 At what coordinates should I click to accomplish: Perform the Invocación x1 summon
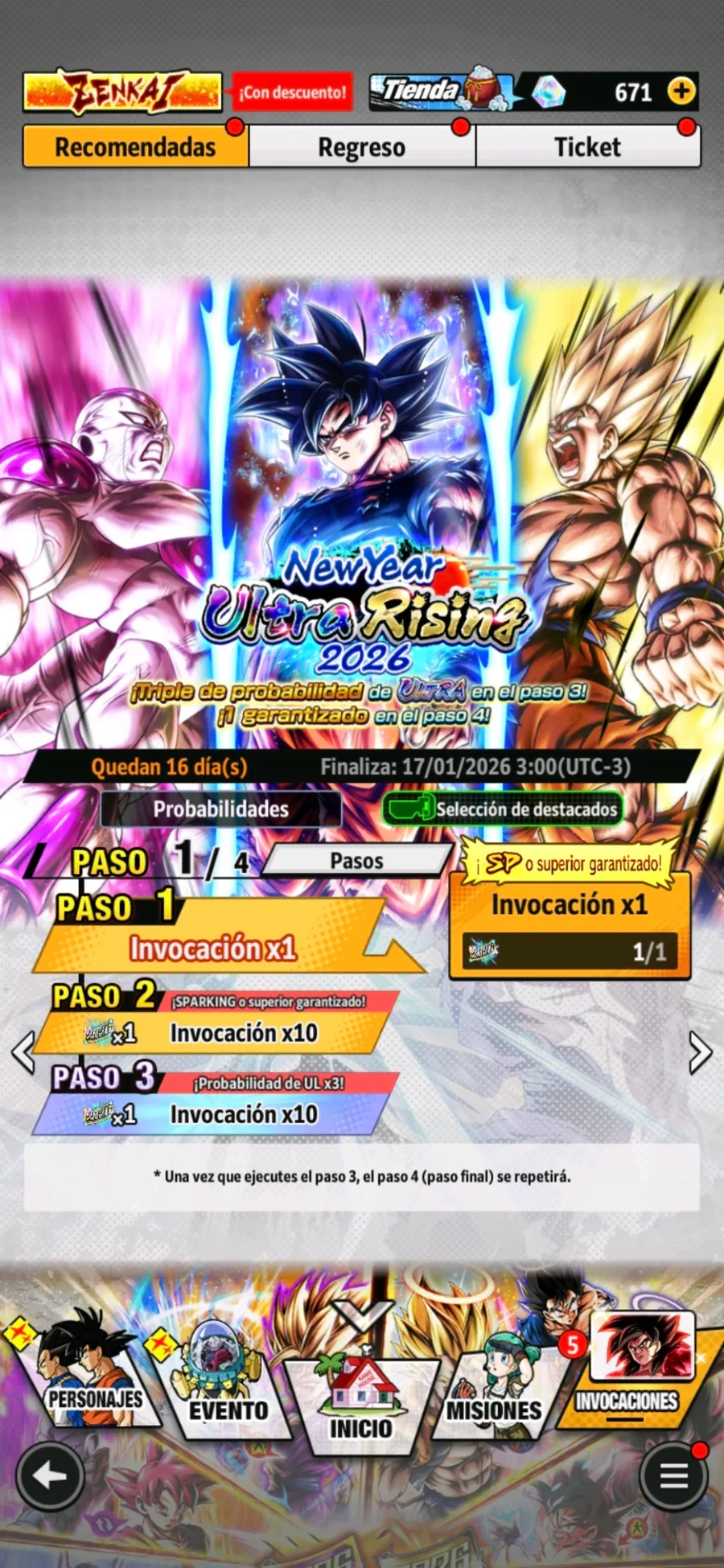click(x=570, y=925)
